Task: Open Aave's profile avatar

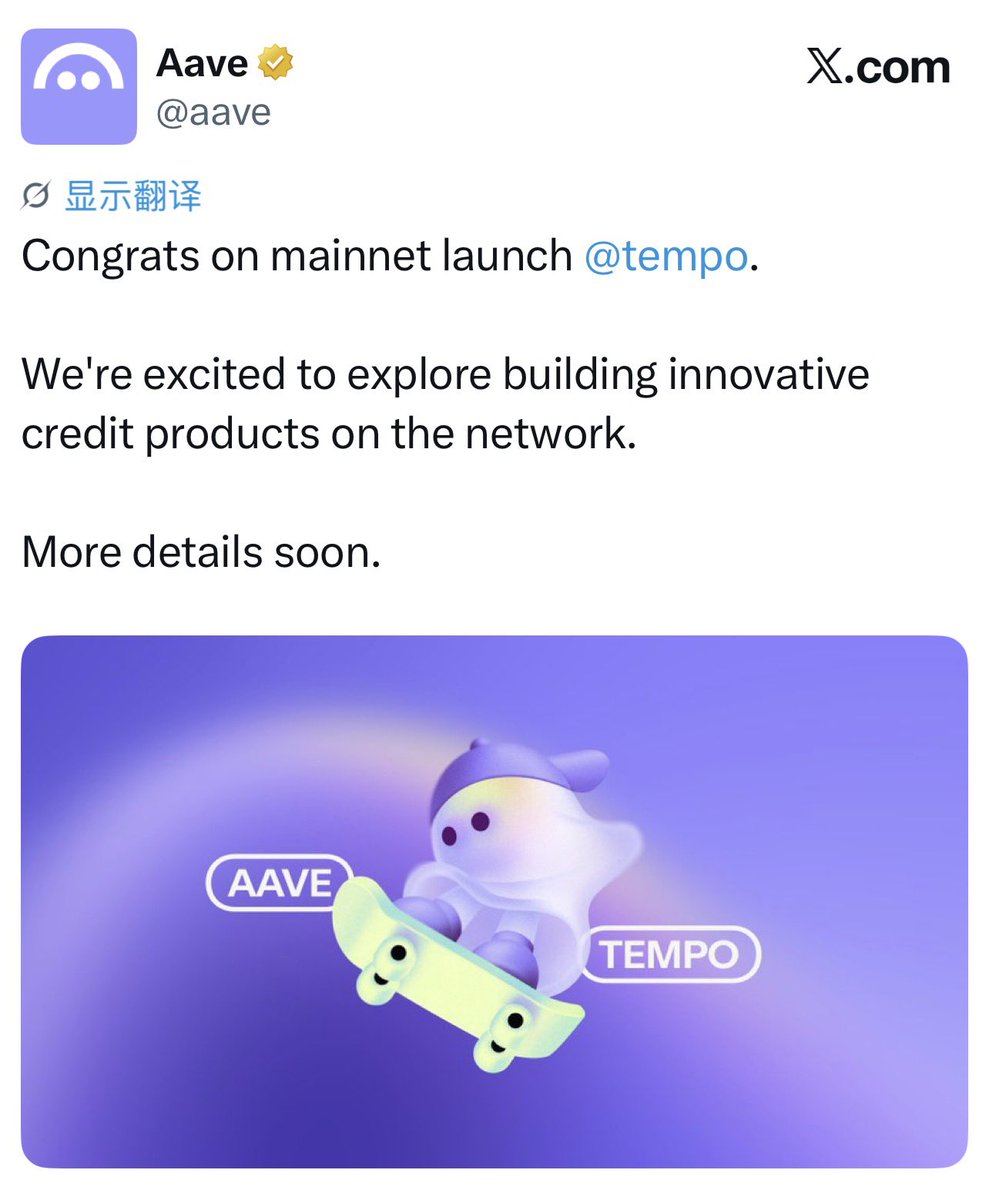Action: pyautogui.click(x=78, y=86)
